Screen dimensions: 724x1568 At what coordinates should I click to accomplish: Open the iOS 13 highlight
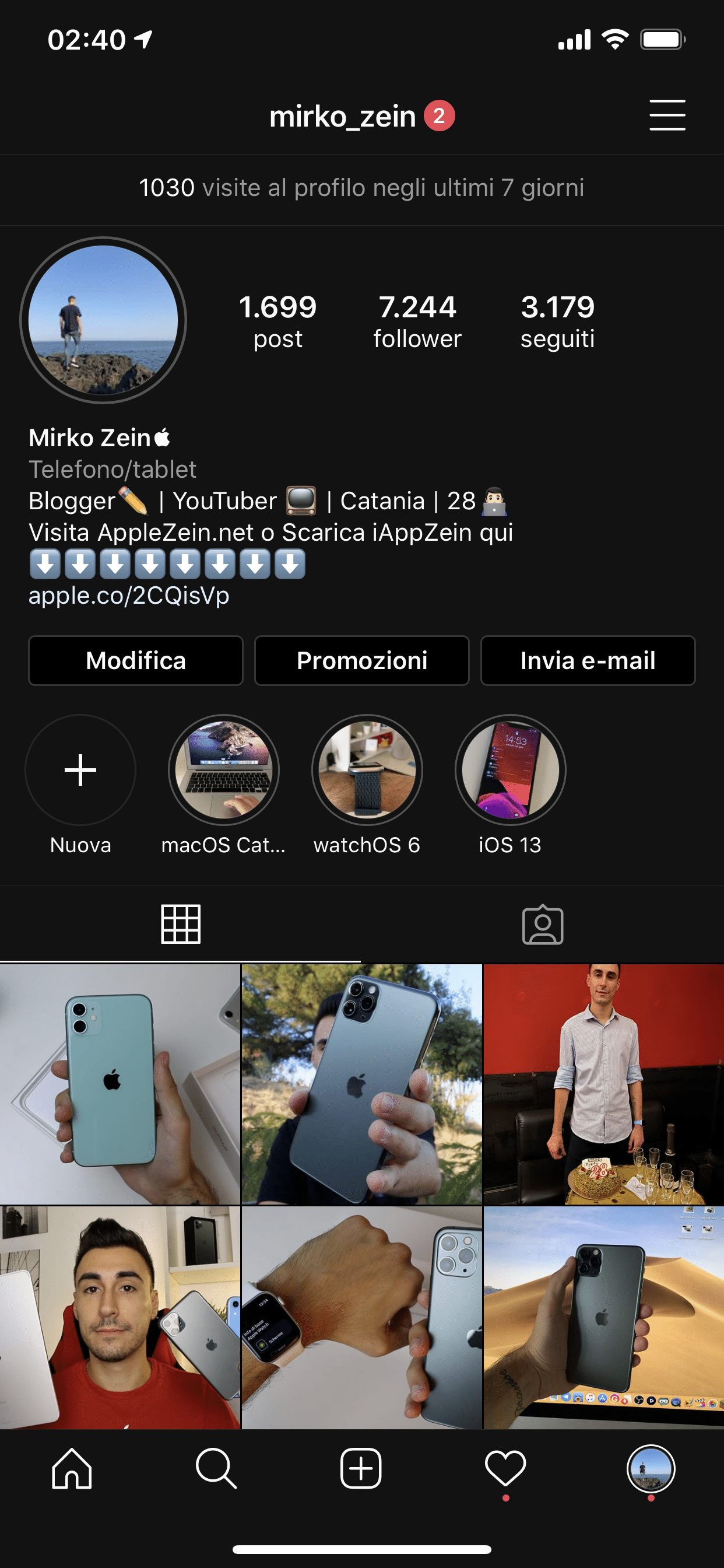click(511, 770)
